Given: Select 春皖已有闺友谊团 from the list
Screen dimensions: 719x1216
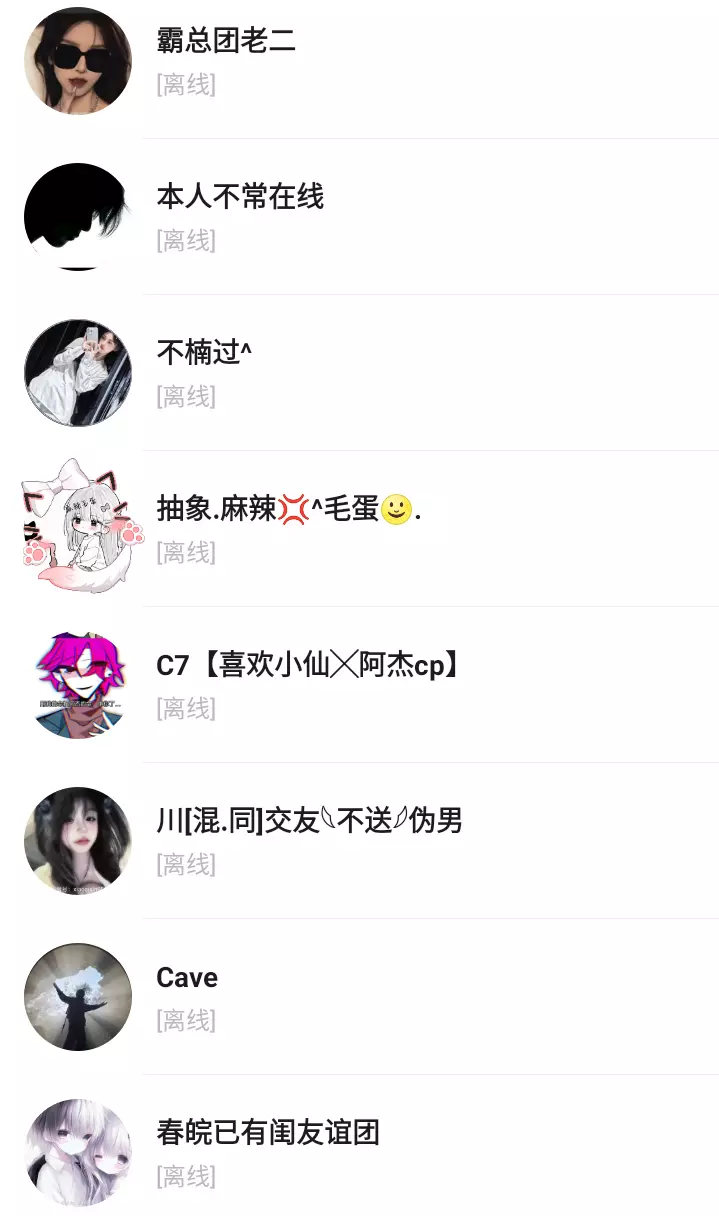Looking at the screenshot, I should [359, 1152].
